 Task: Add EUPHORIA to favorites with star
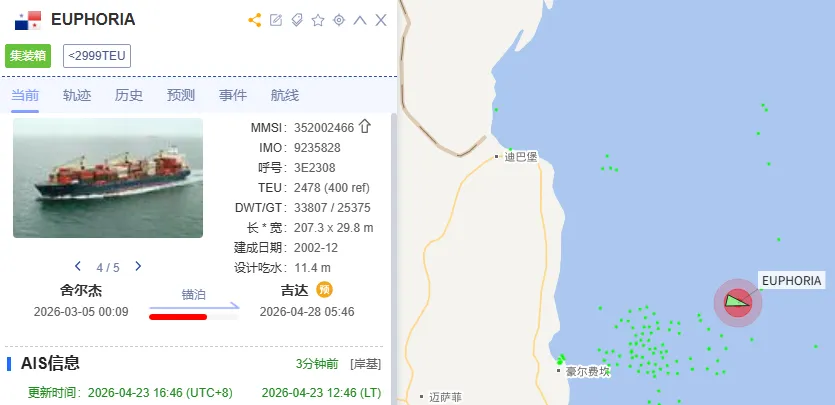pos(318,20)
